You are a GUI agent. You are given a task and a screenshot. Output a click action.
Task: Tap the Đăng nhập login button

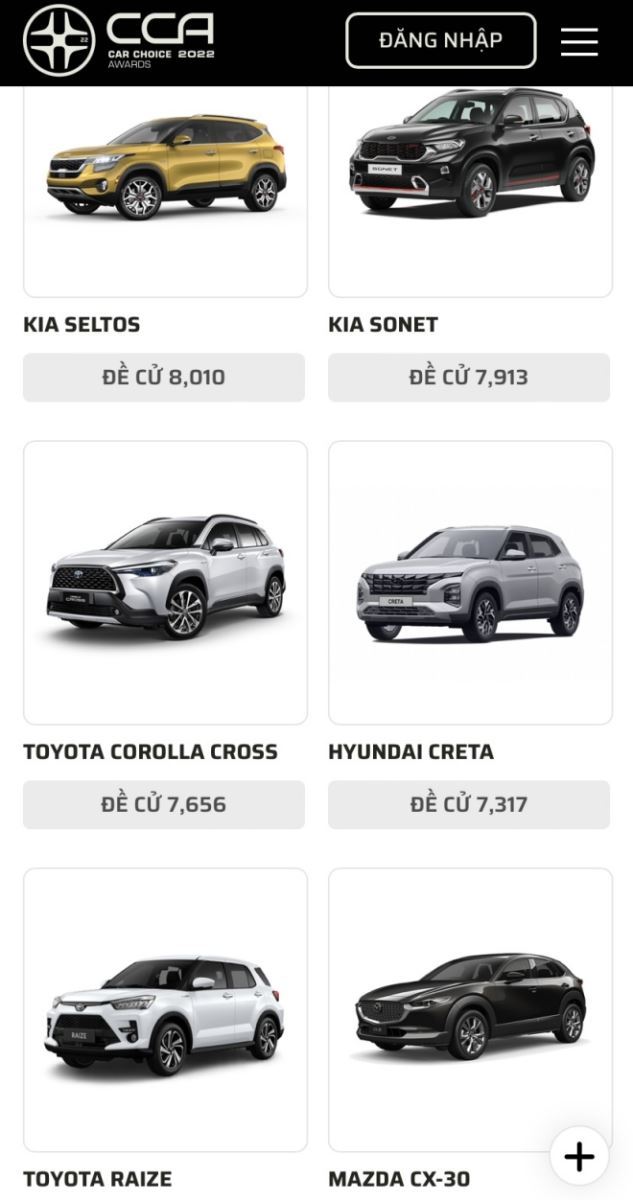(440, 41)
